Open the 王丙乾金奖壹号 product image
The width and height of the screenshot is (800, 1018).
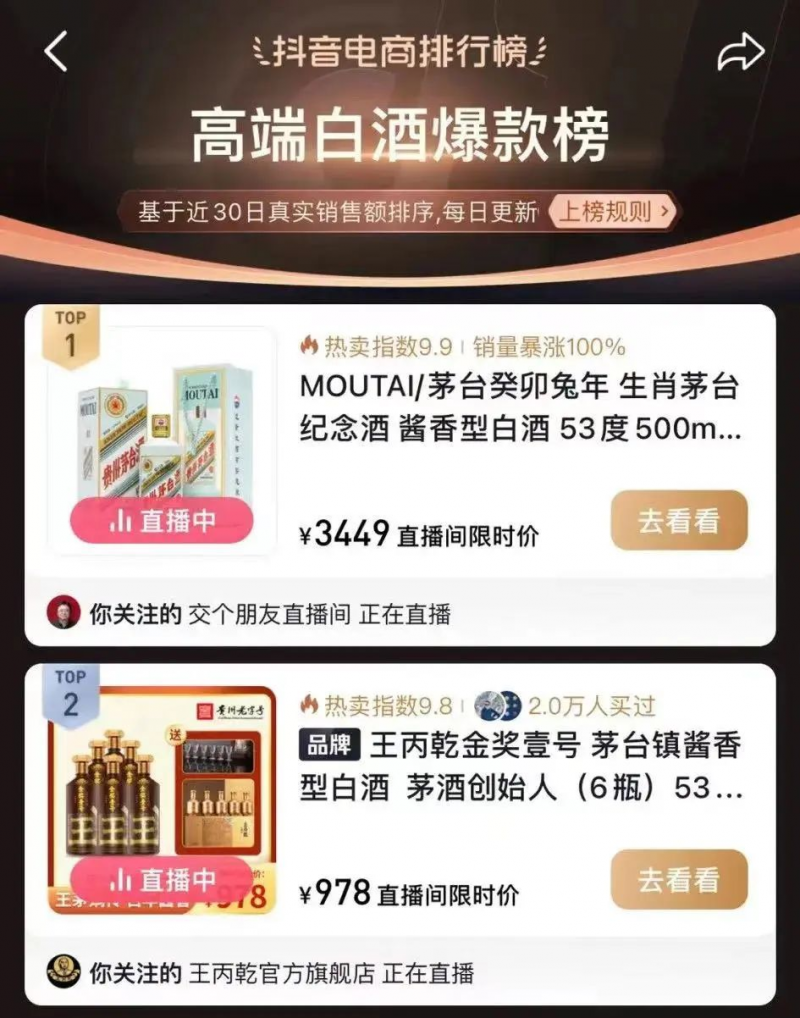click(x=162, y=790)
